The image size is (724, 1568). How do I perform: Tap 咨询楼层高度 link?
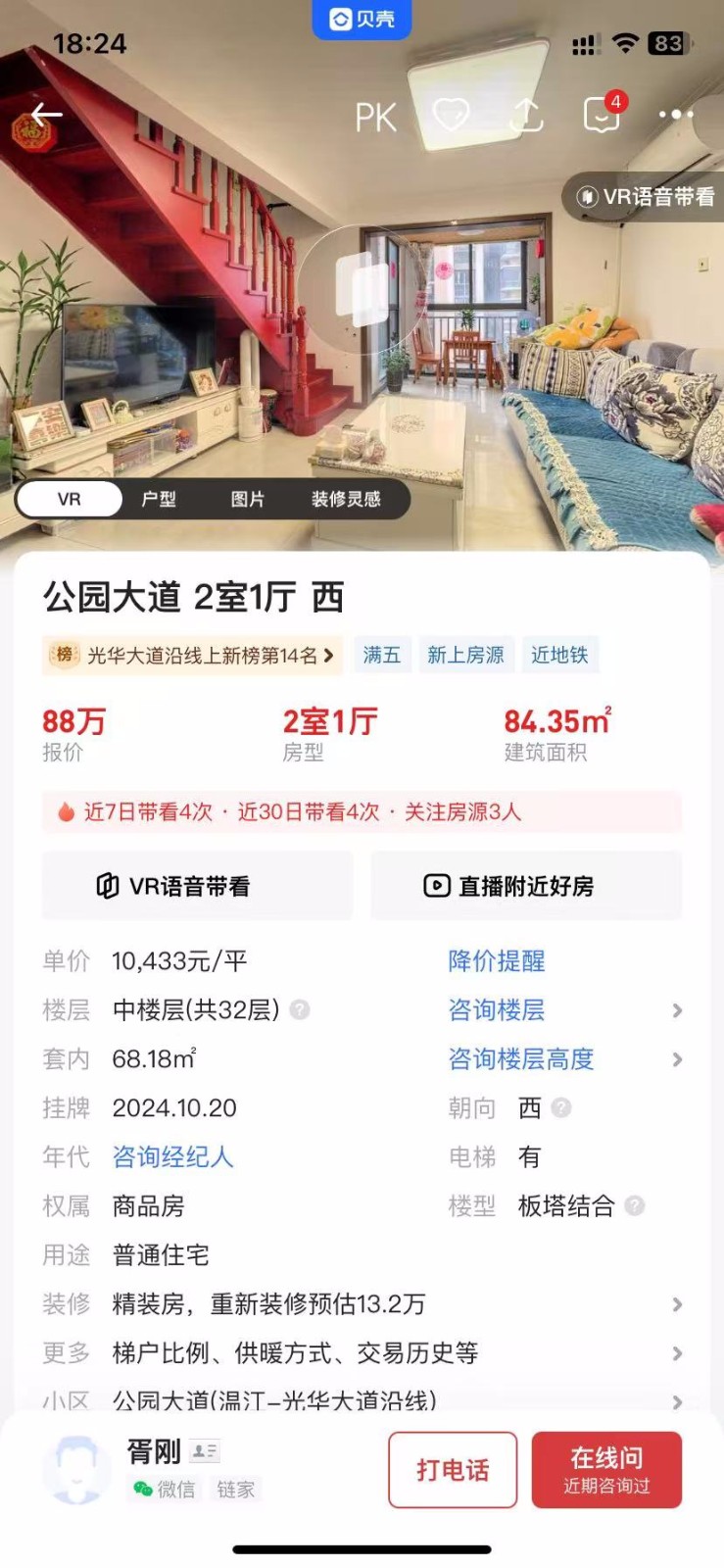coord(521,1059)
